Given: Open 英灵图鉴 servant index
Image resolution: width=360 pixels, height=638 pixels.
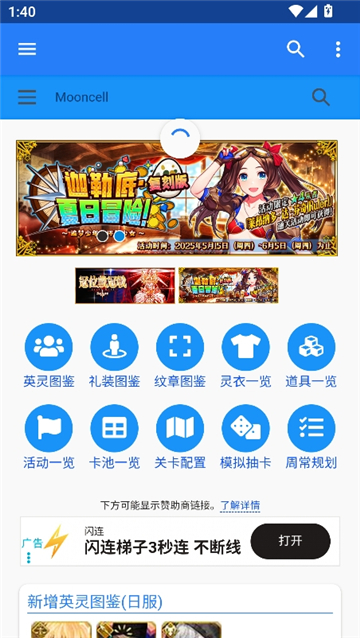Looking at the screenshot, I should [49, 356].
